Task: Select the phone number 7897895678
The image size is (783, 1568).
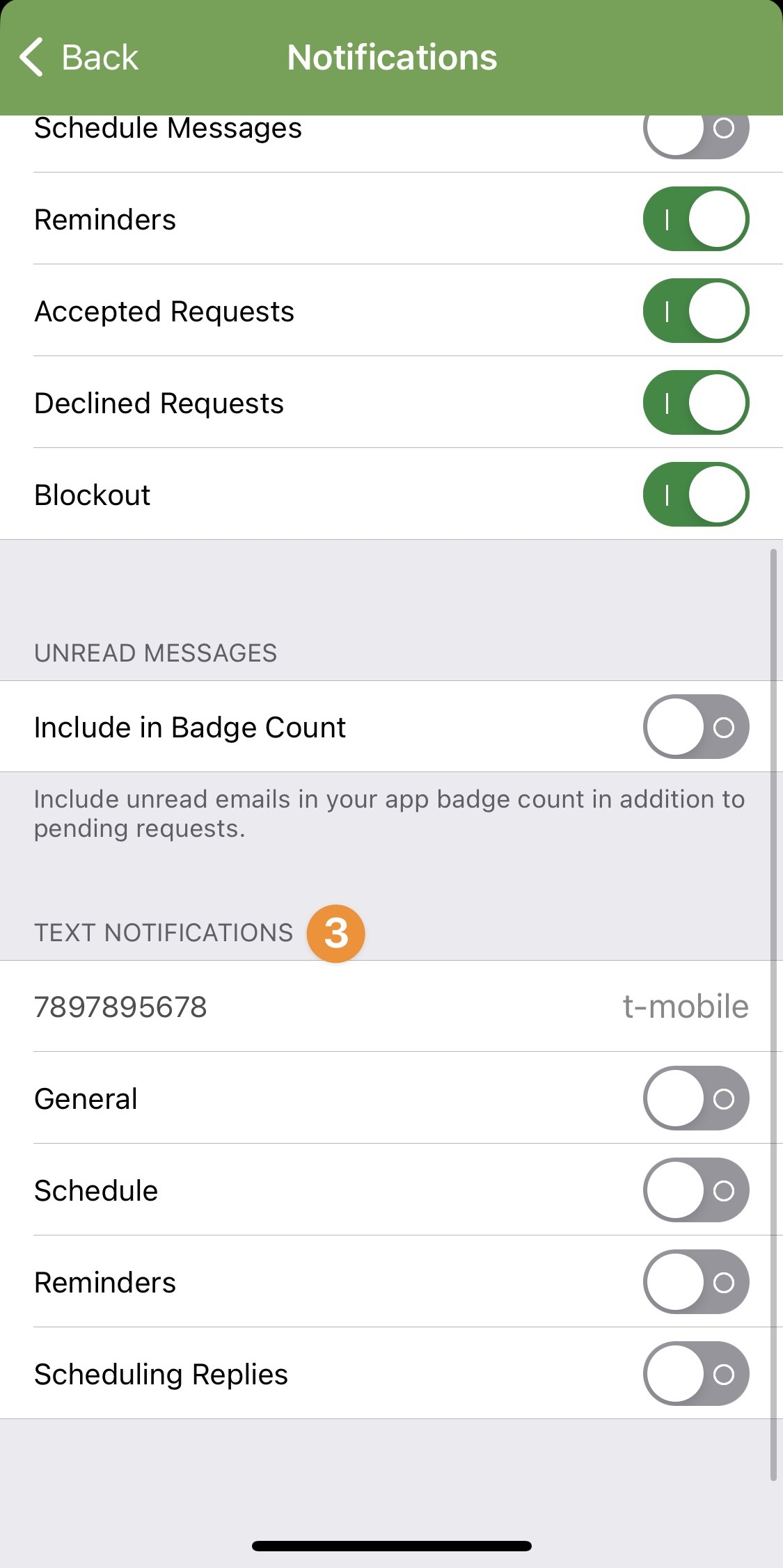Action: 120,1006
